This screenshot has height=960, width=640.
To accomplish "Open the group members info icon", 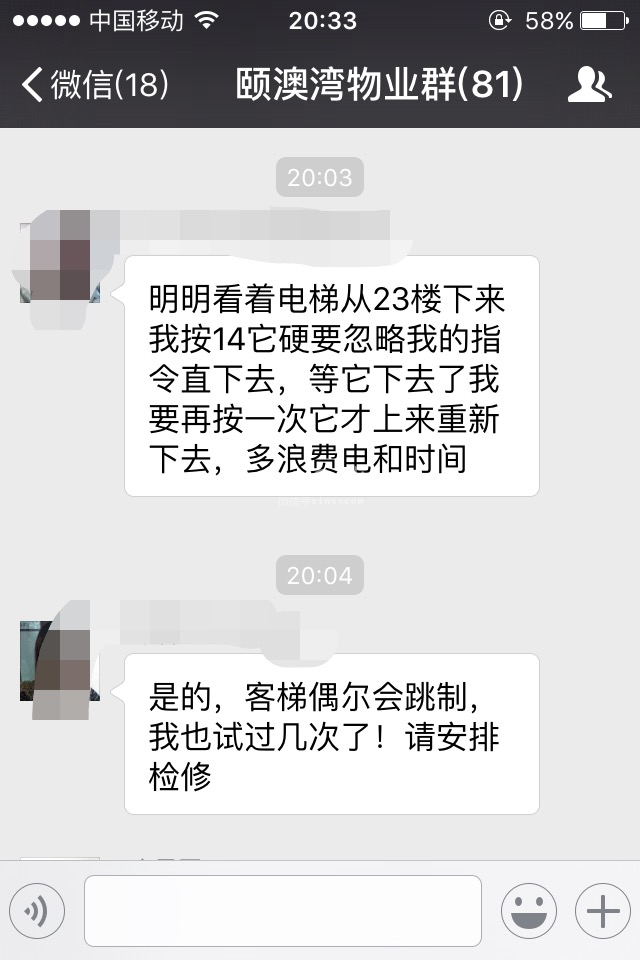I will coord(589,85).
